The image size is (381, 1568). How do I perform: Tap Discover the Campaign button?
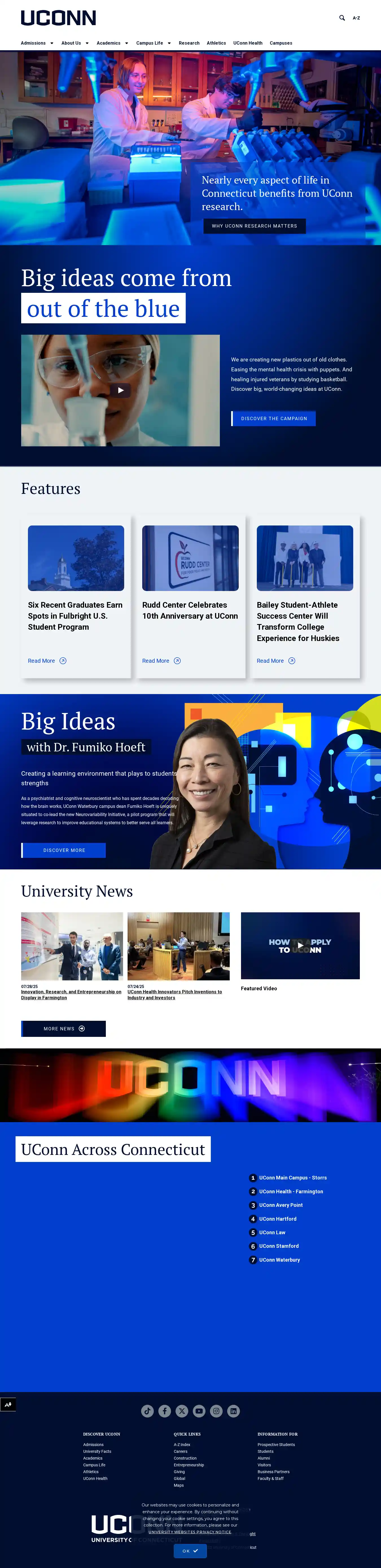point(274,418)
